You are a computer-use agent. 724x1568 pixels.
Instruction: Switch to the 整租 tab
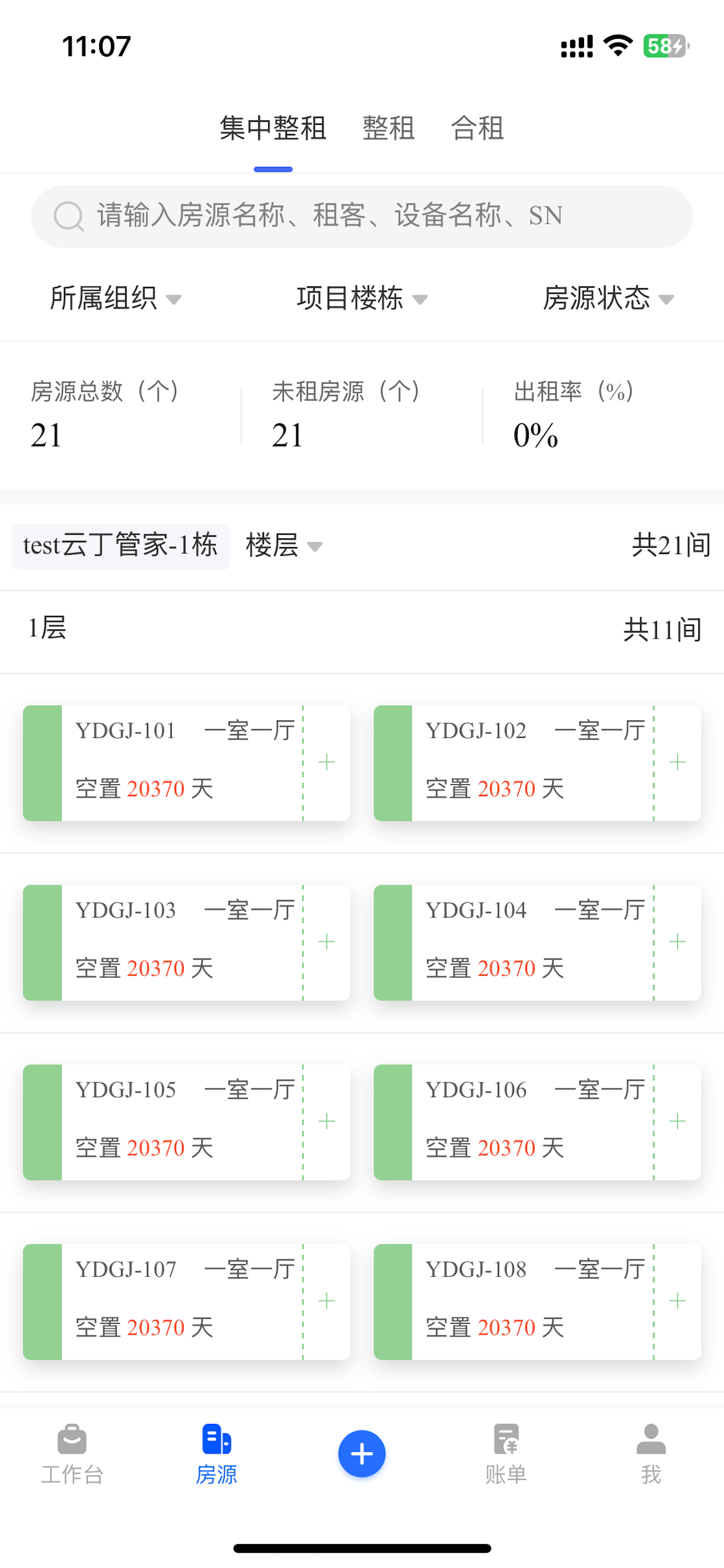[388, 128]
